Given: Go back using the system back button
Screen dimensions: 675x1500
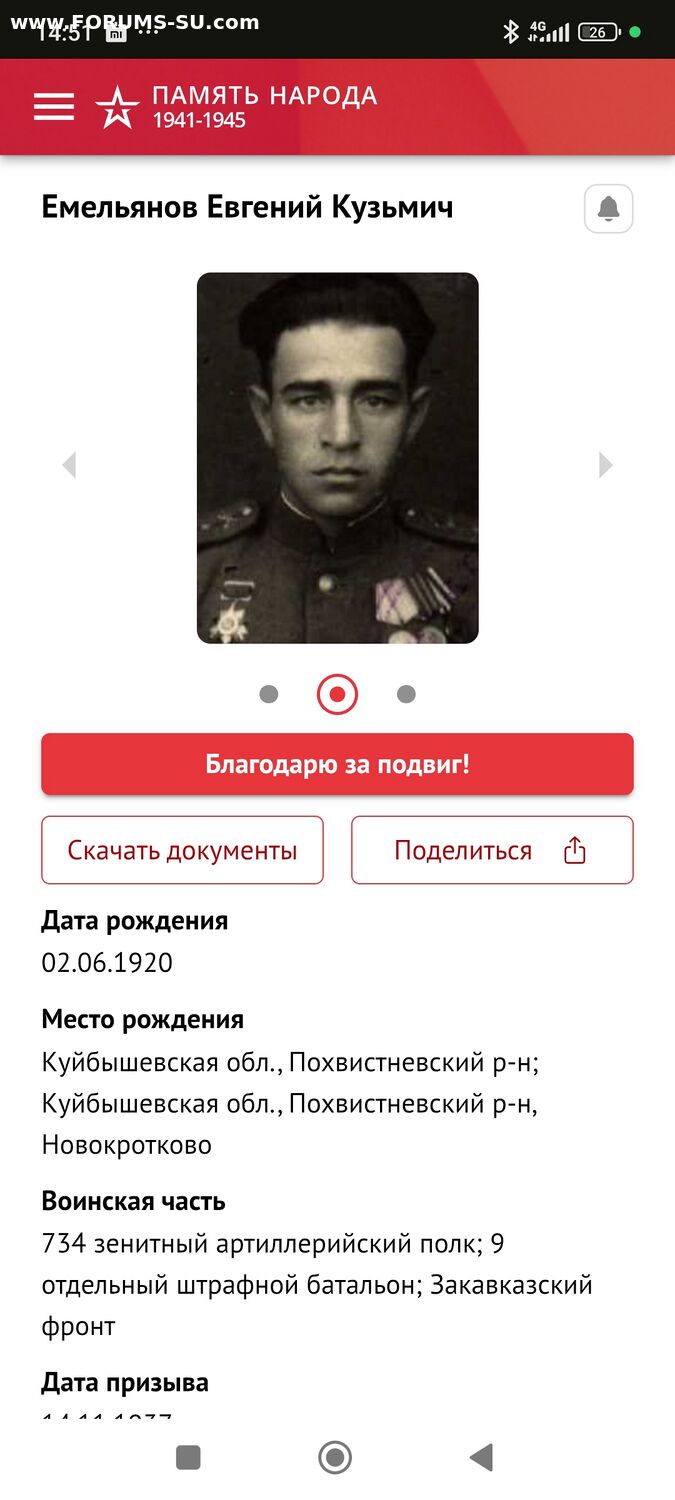Looking at the screenshot, I should point(482,1457).
